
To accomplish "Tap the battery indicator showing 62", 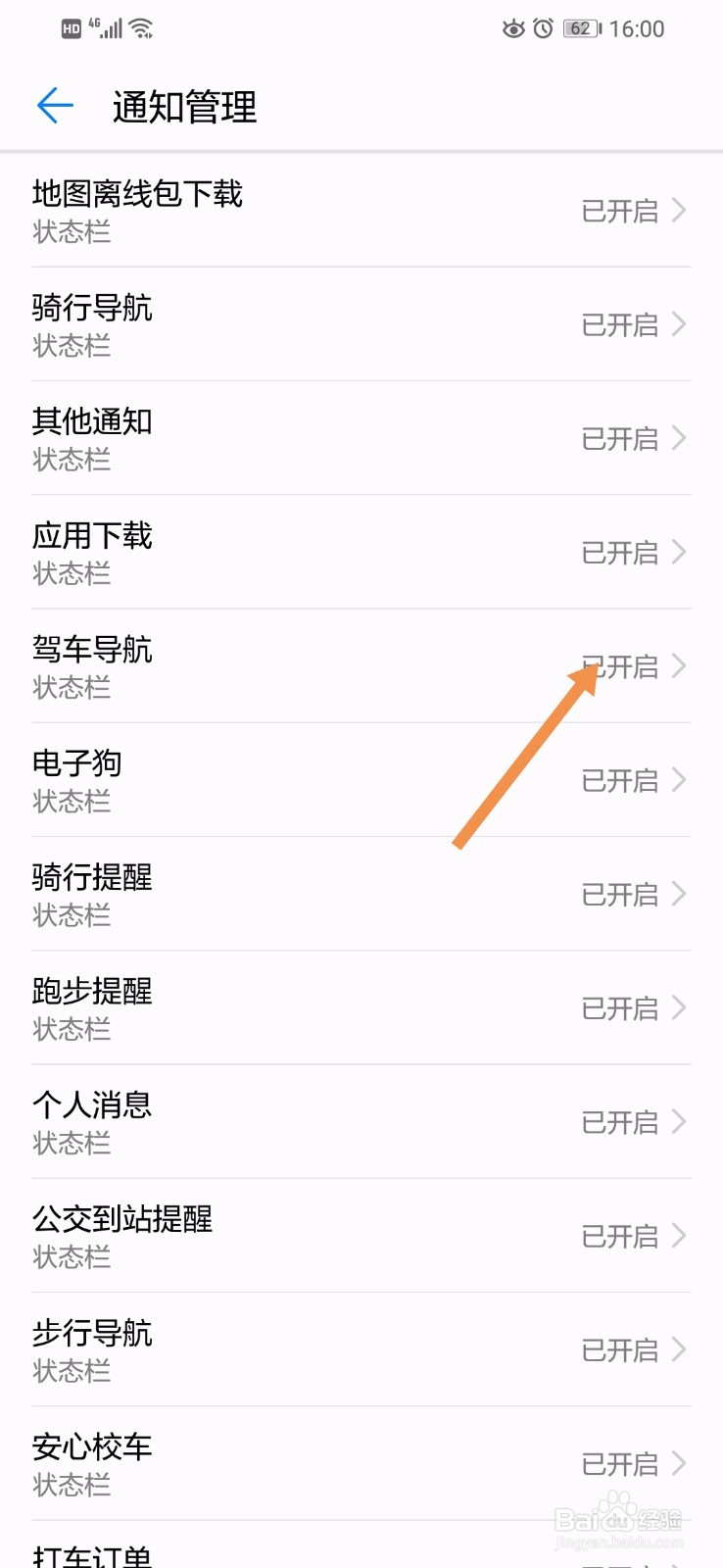I will 580,28.
